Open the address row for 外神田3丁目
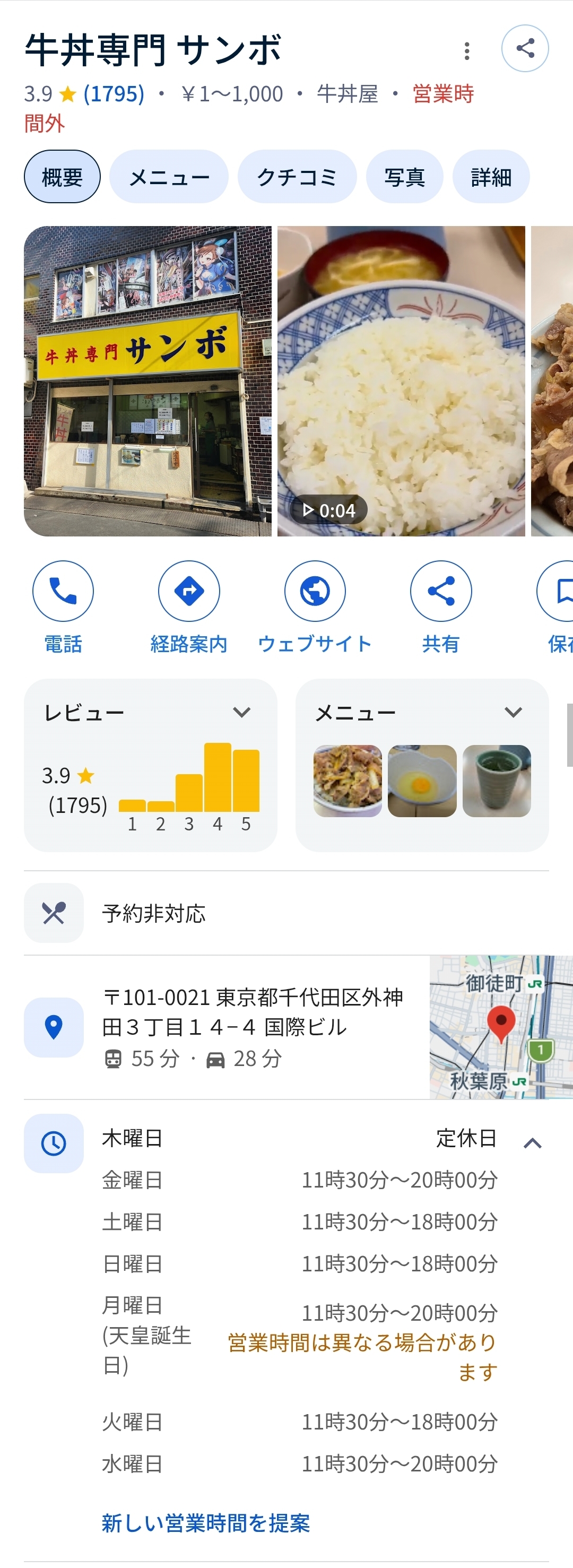The width and height of the screenshot is (573, 1568). pos(253,1027)
